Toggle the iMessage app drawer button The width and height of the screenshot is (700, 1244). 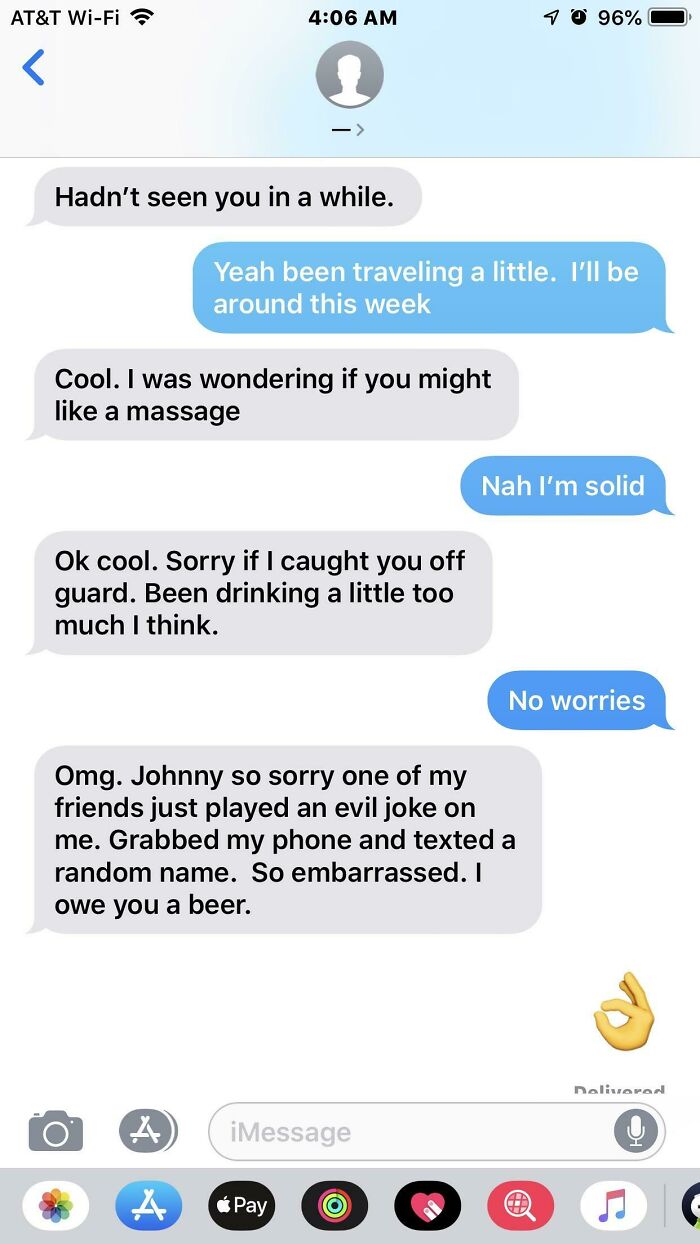[148, 1131]
